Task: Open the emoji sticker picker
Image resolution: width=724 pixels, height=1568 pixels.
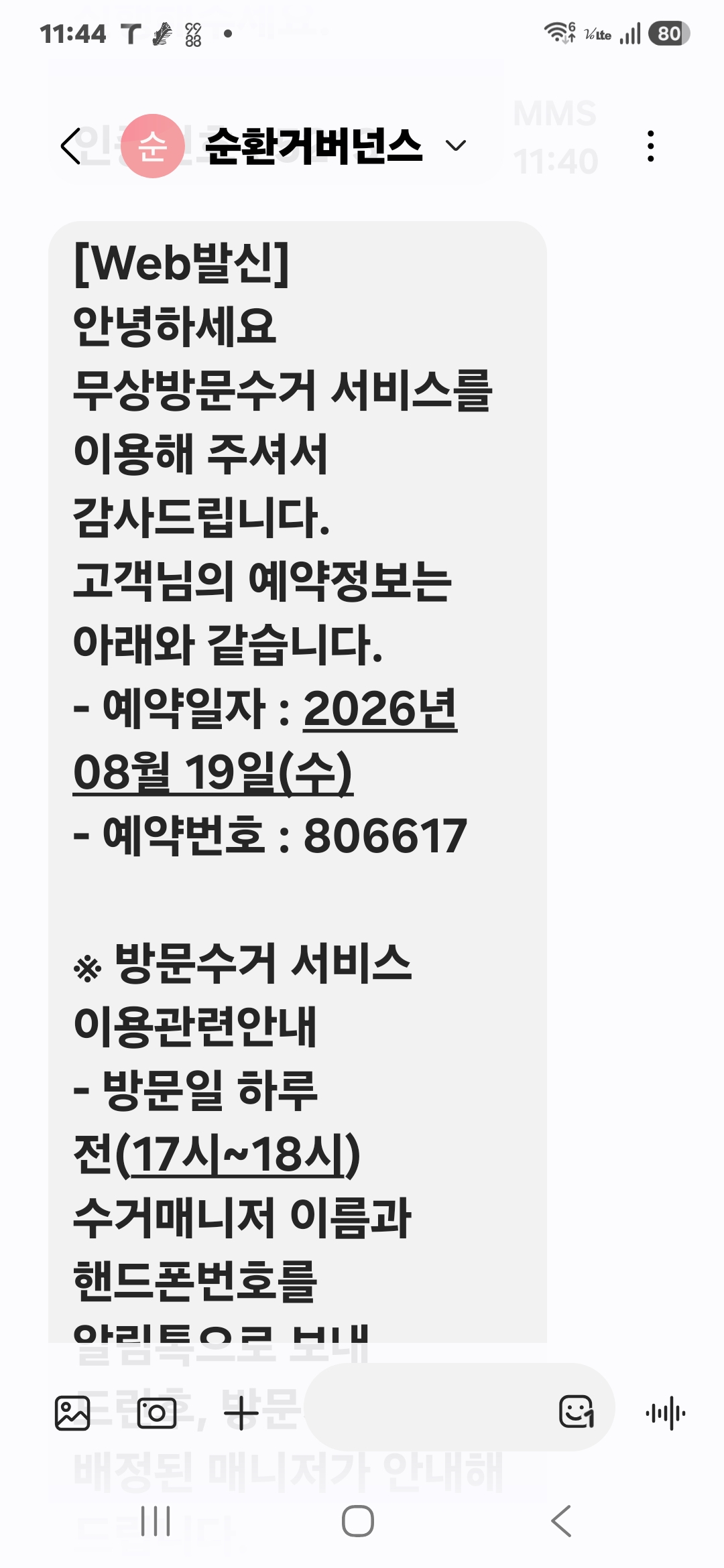Action: pyautogui.click(x=577, y=1413)
